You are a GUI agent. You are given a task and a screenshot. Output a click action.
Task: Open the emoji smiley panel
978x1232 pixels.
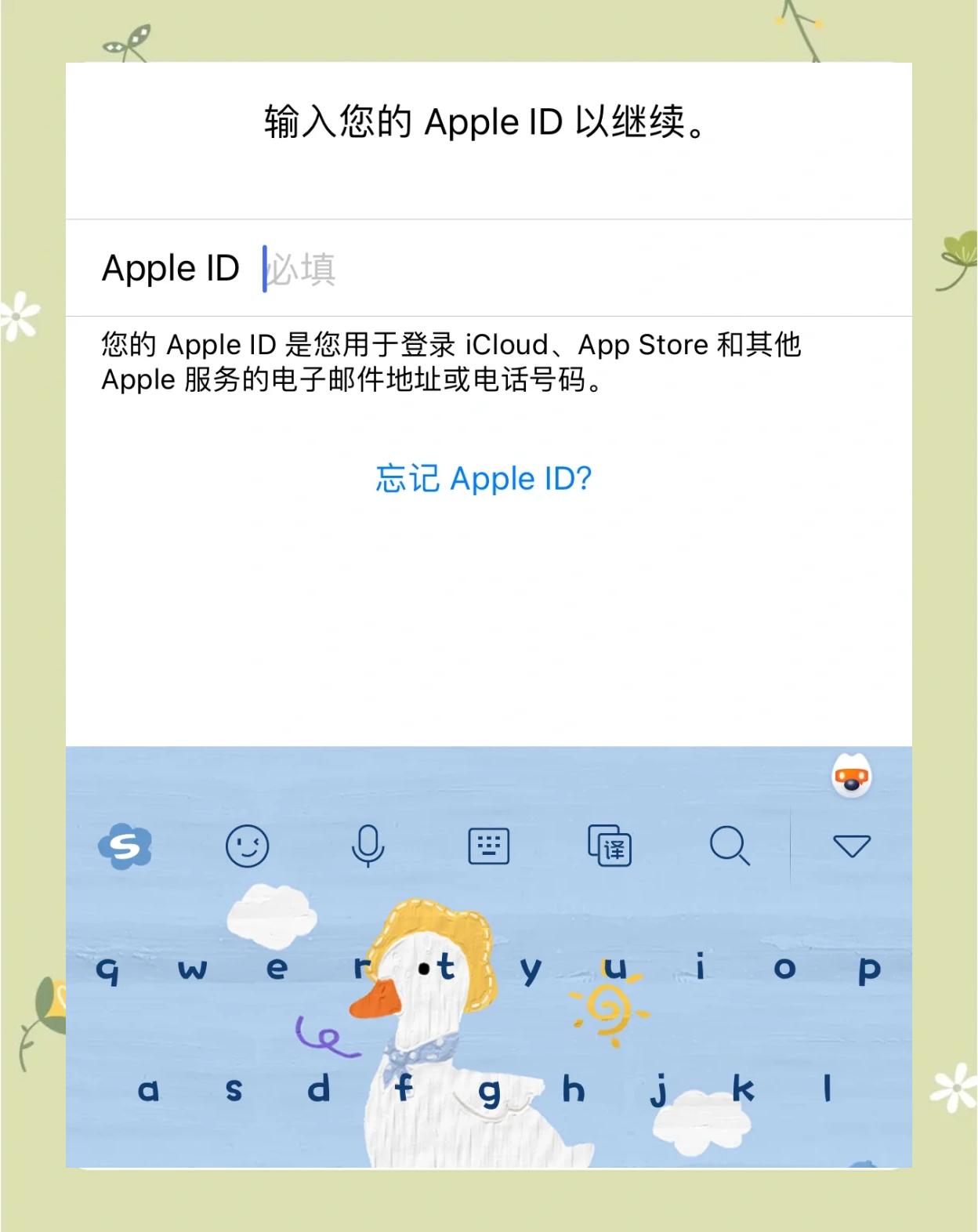click(247, 846)
